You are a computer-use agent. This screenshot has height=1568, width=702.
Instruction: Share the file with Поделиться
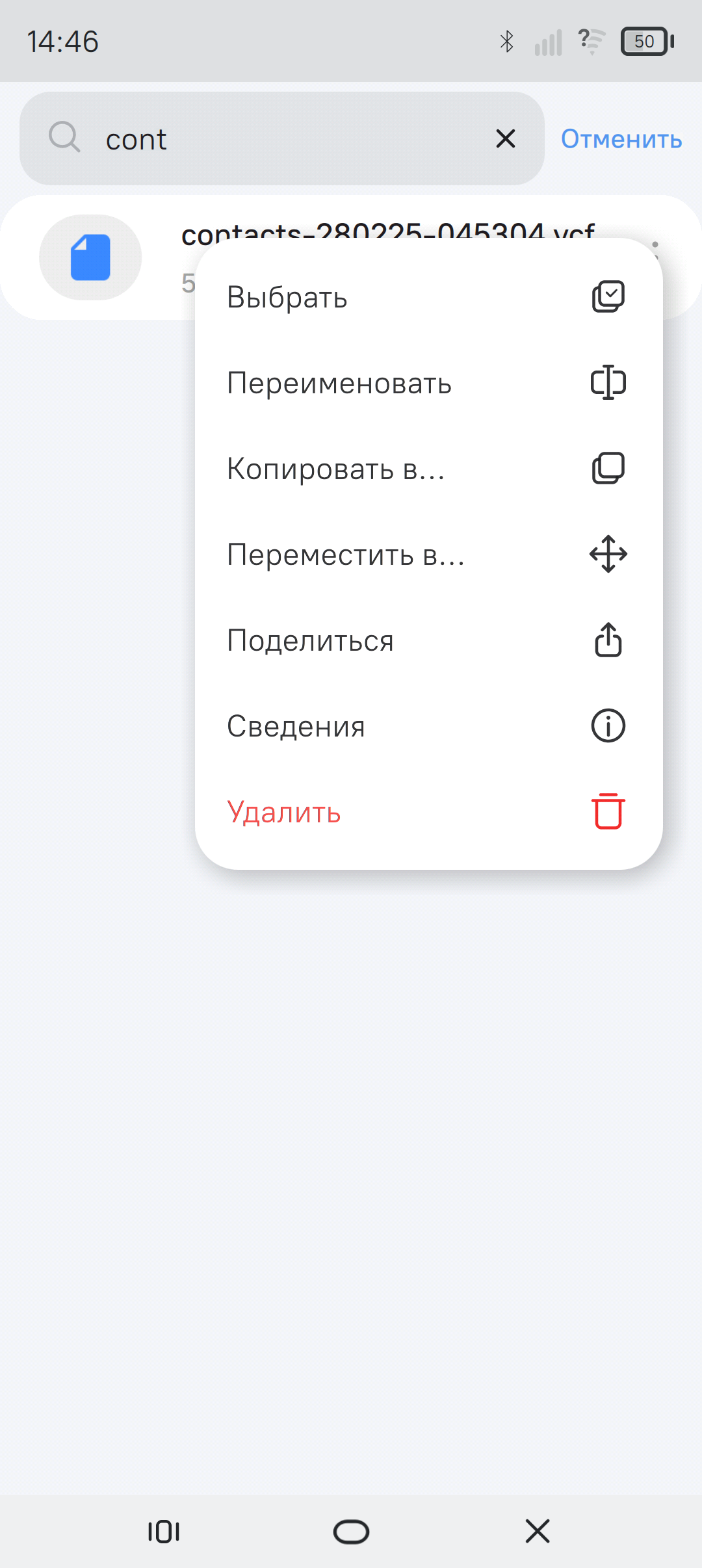pos(428,640)
